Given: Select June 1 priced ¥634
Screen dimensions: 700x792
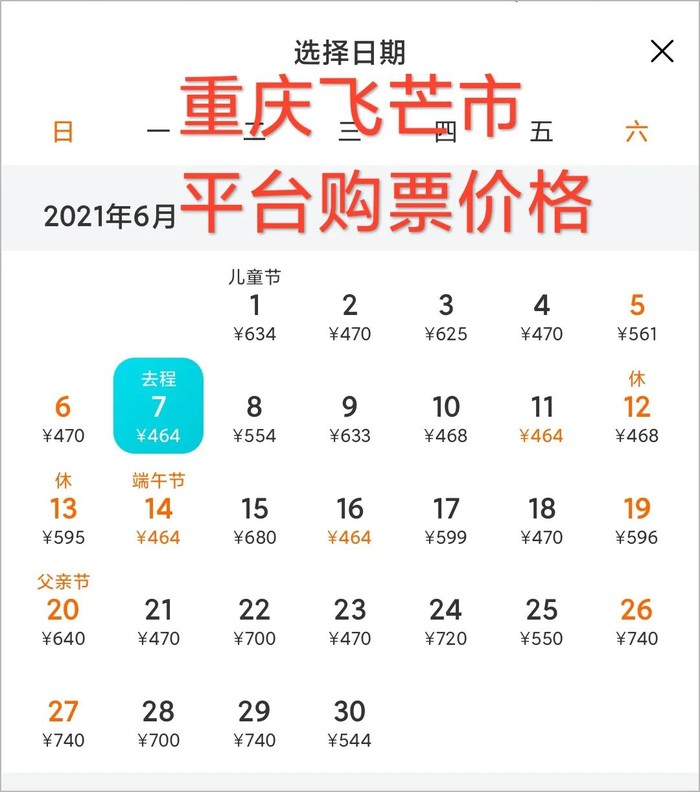Looking at the screenshot, I should pos(254,316).
